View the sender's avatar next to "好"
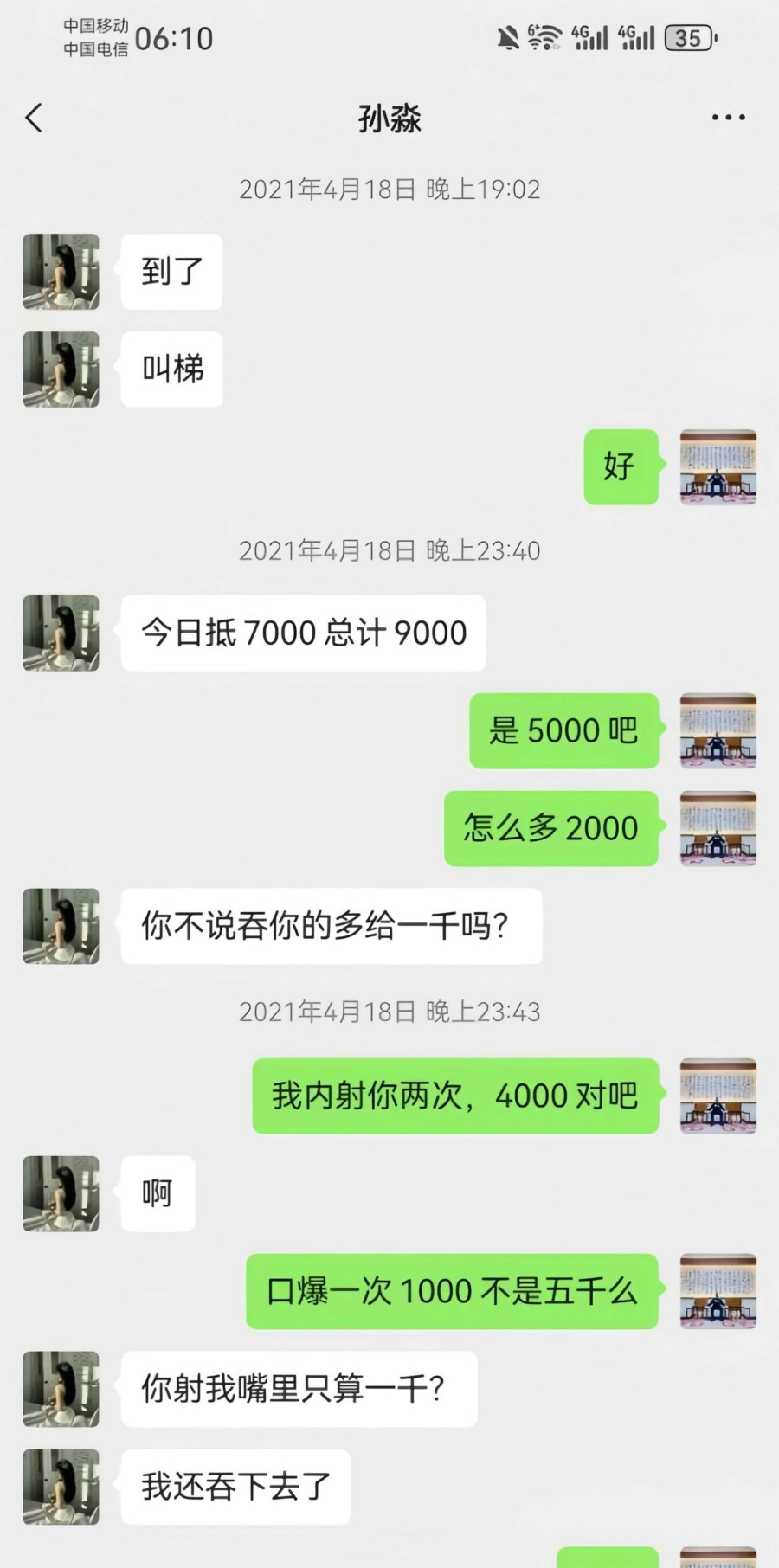The height and width of the screenshot is (1568, 779). (x=718, y=466)
